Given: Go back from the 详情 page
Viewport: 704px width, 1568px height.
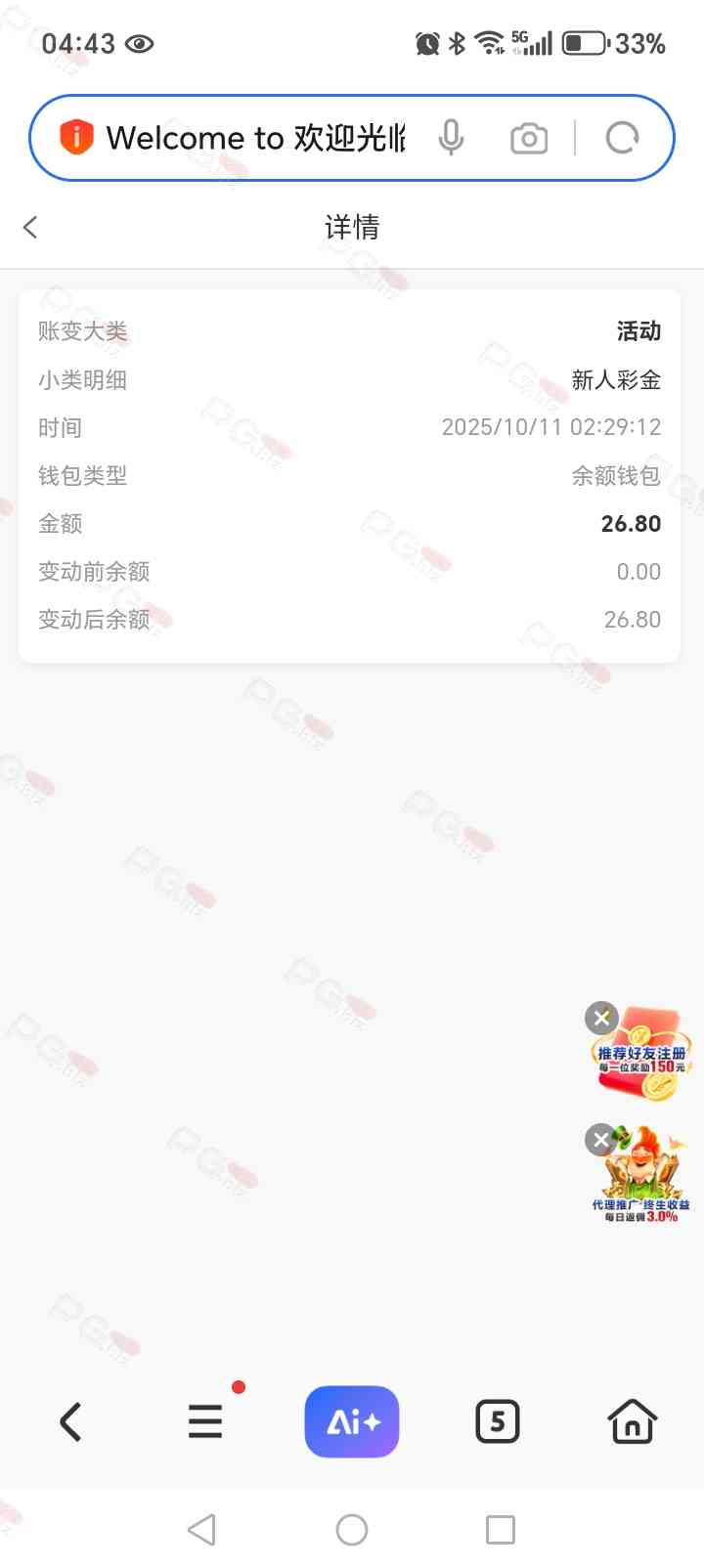Looking at the screenshot, I should 30,228.
